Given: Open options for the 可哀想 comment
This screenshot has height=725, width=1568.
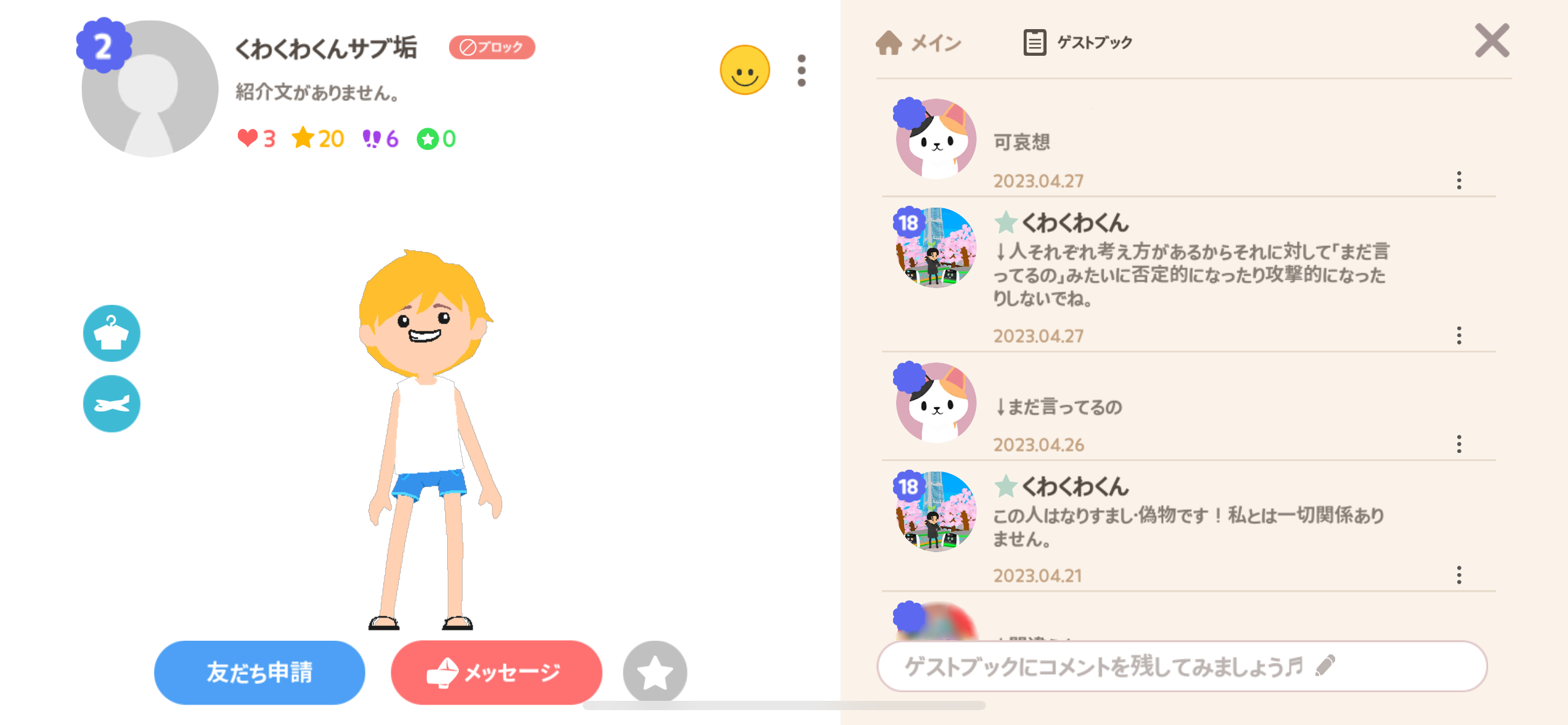Looking at the screenshot, I should [x=1459, y=180].
